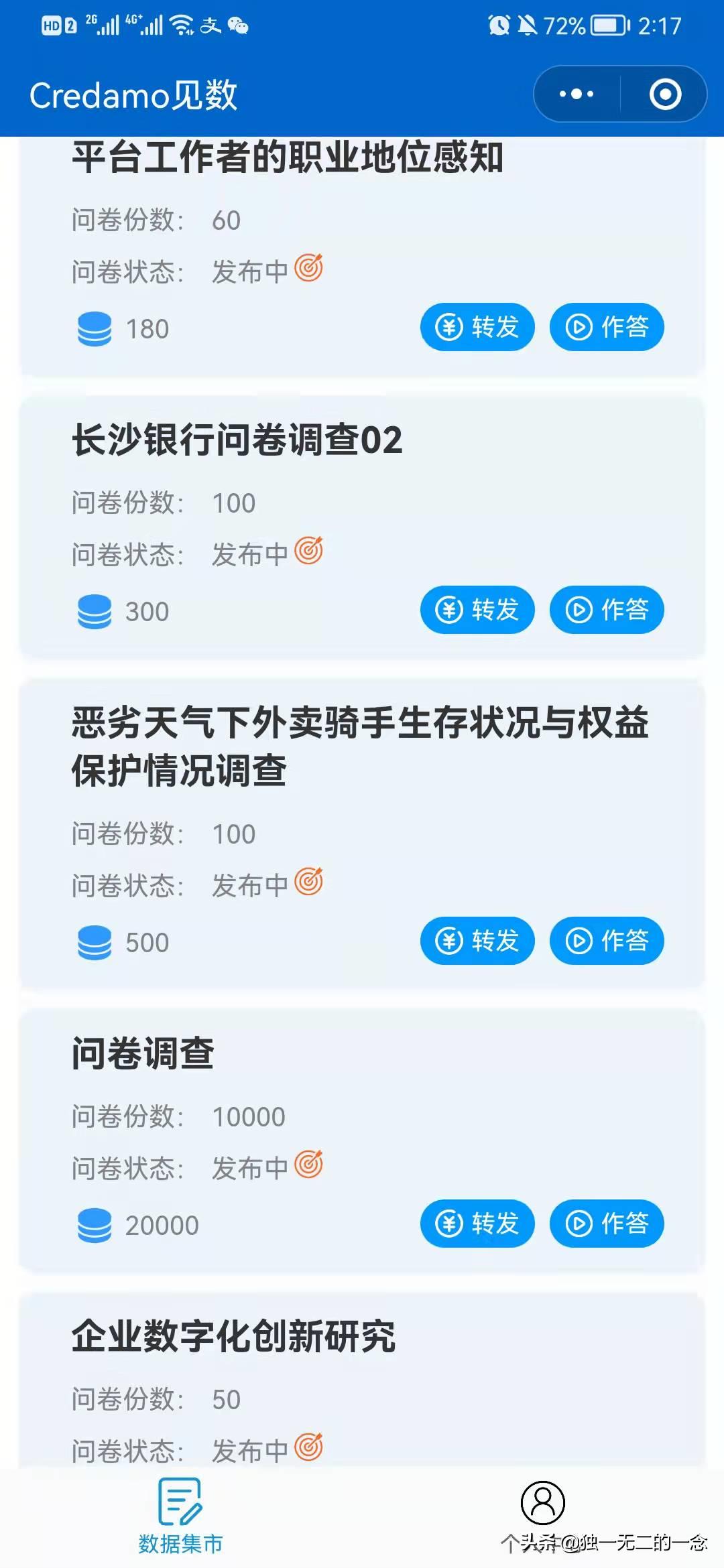The image size is (724, 1568).
Task: Tap 作答 on the 问卷调查 survey
Action: click(605, 1224)
